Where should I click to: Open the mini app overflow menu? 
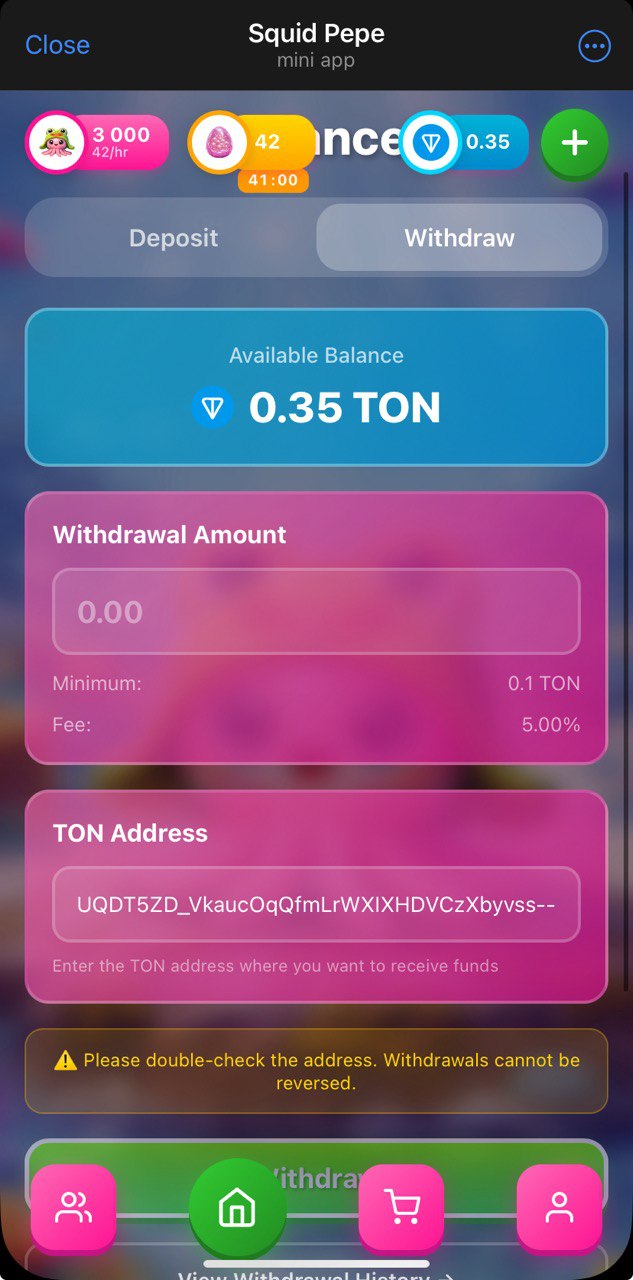coord(594,46)
